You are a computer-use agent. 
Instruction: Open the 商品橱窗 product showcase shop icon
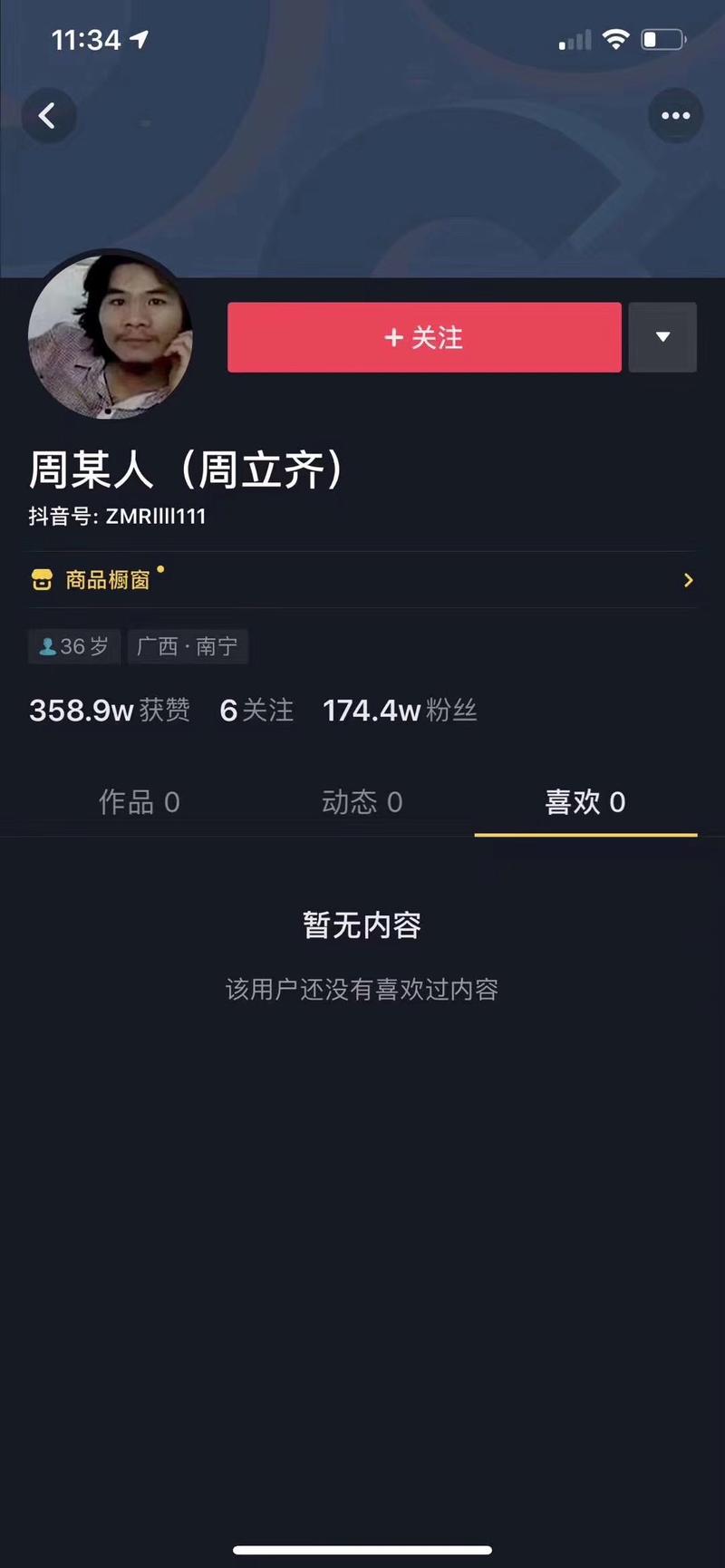tap(42, 579)
